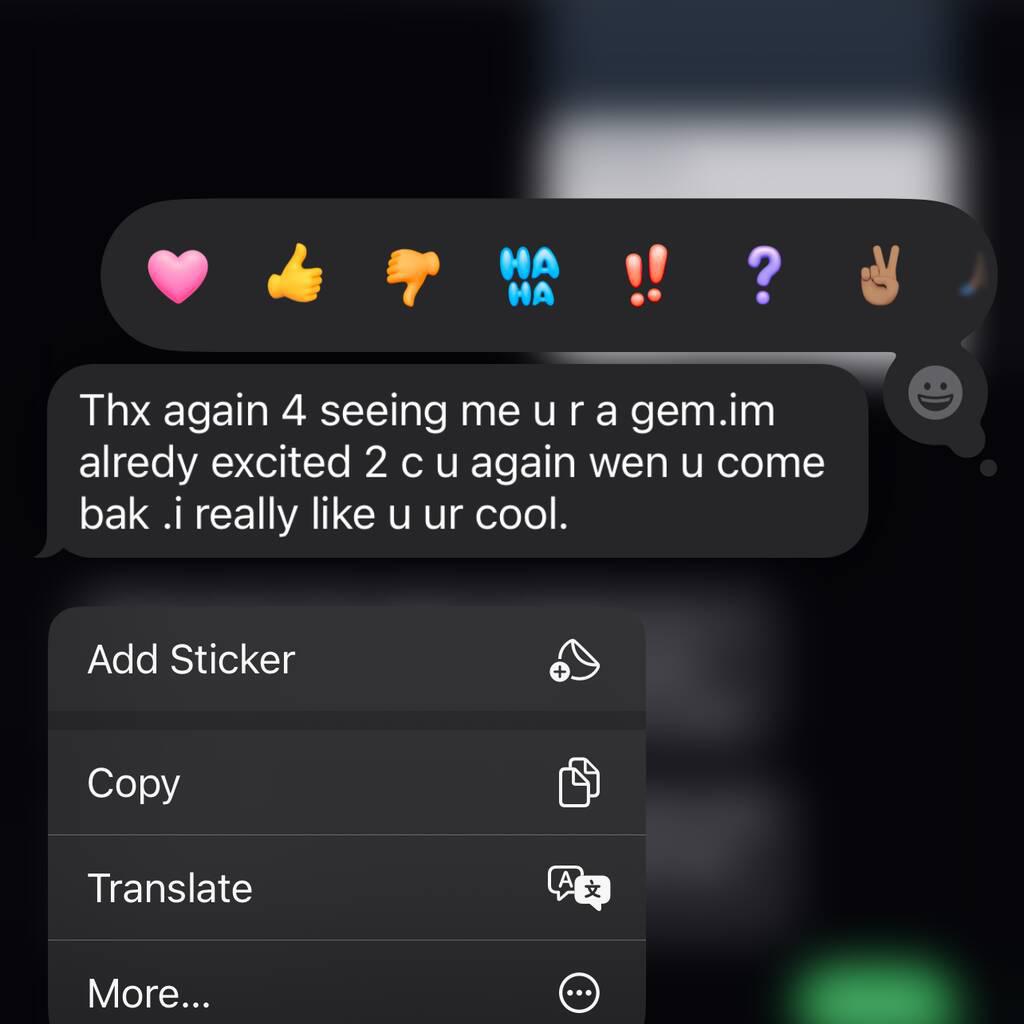React with the thumbs down tapback
Image resolution: width=1024 pixels, height=1024 pixels.
413,275
